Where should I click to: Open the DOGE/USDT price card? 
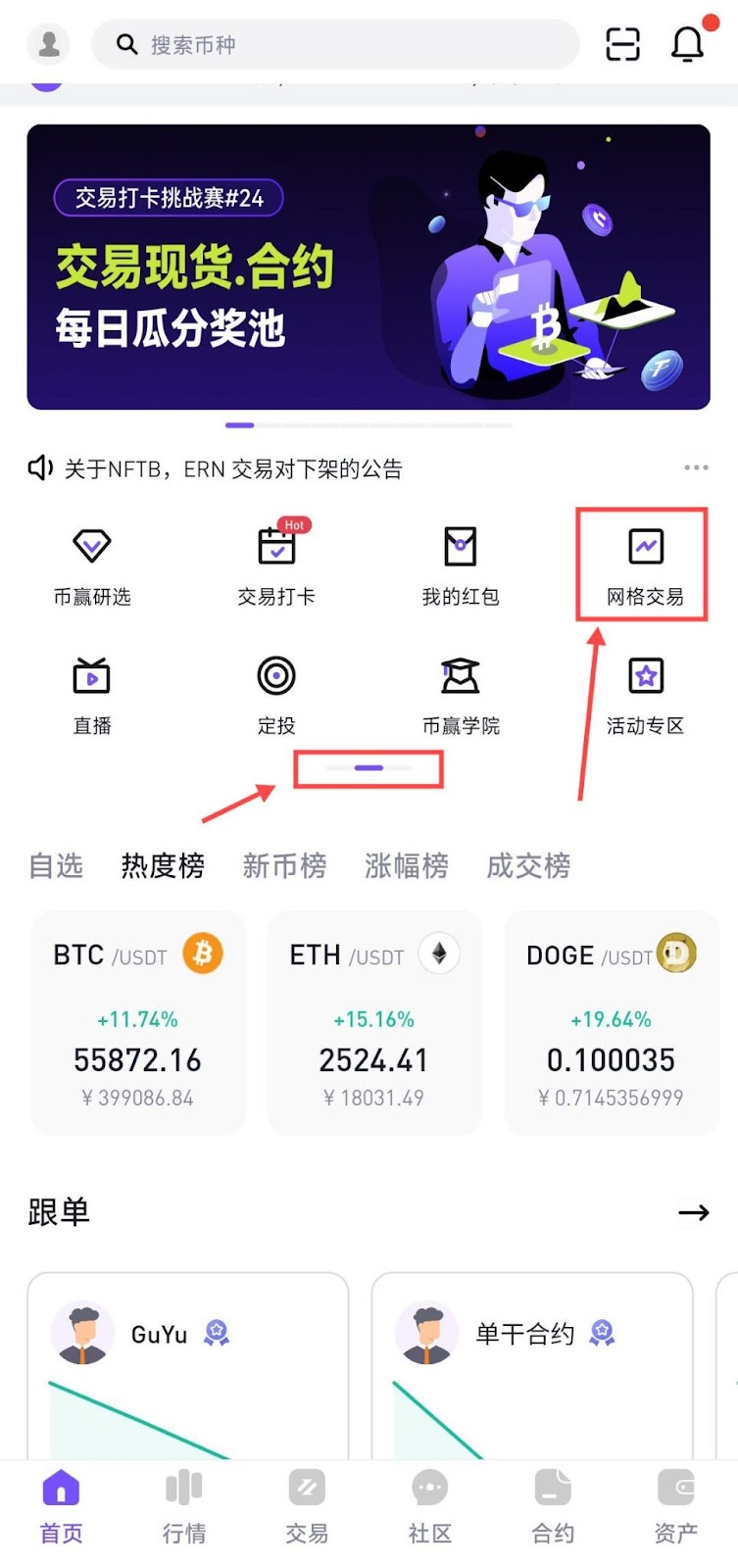pyautogui.click(x=611, y=1023)
